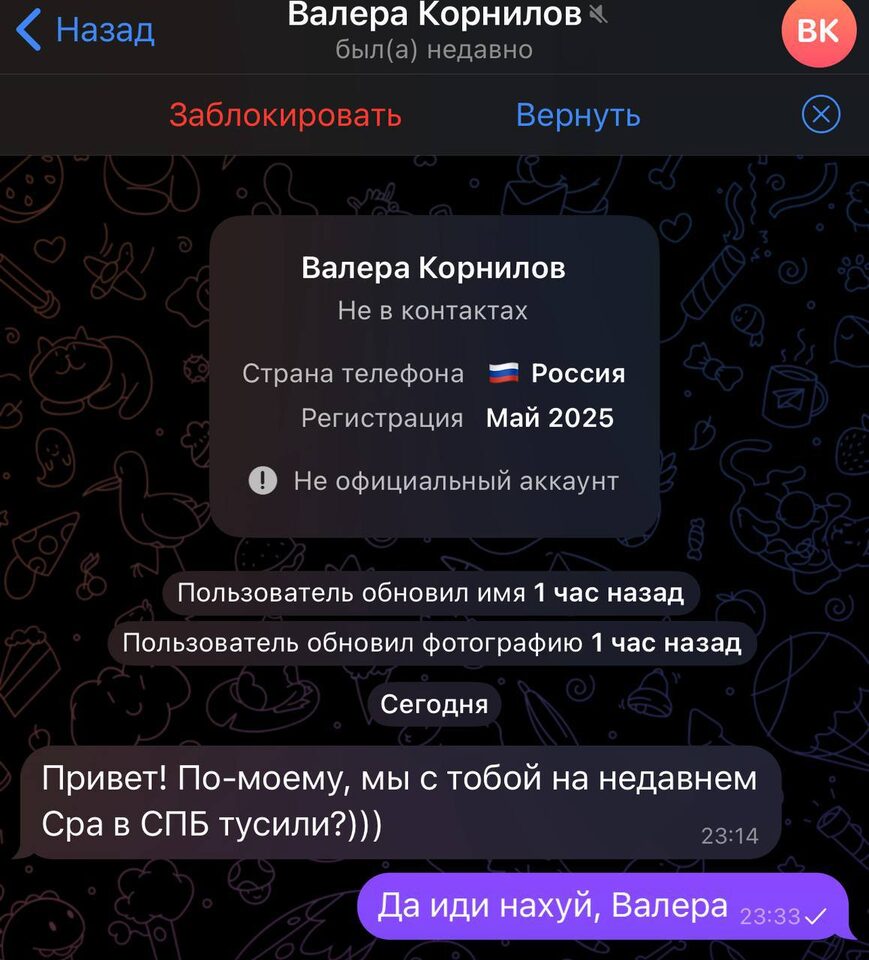This screenshot has width=869, height=960.
Task: Dismiss the block/restore action bar
Action: (x=821, y=116)
